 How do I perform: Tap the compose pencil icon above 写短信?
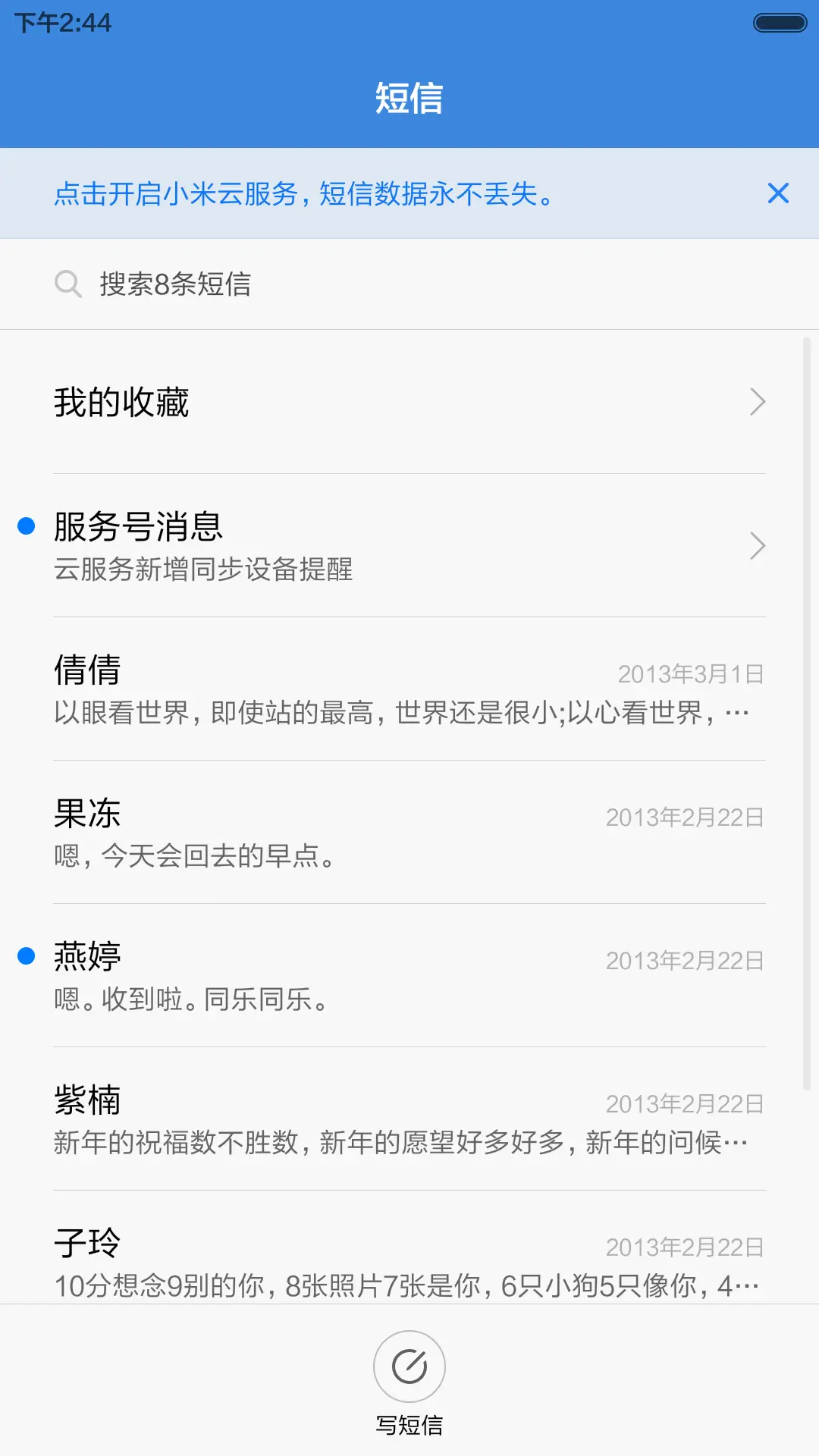(x=409, y=1366)
